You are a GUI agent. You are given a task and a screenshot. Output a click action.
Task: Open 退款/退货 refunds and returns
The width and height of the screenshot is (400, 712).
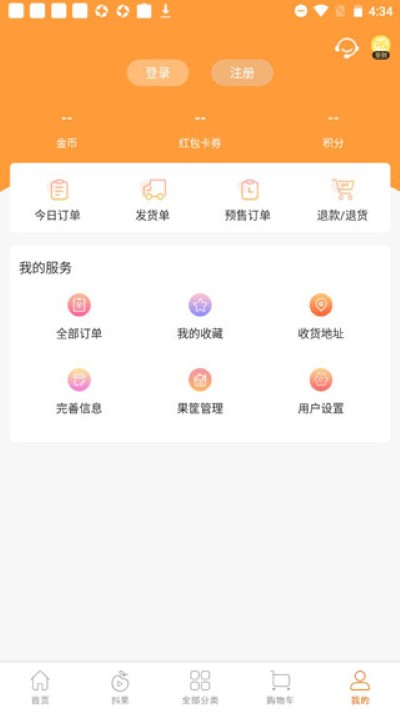342,200
